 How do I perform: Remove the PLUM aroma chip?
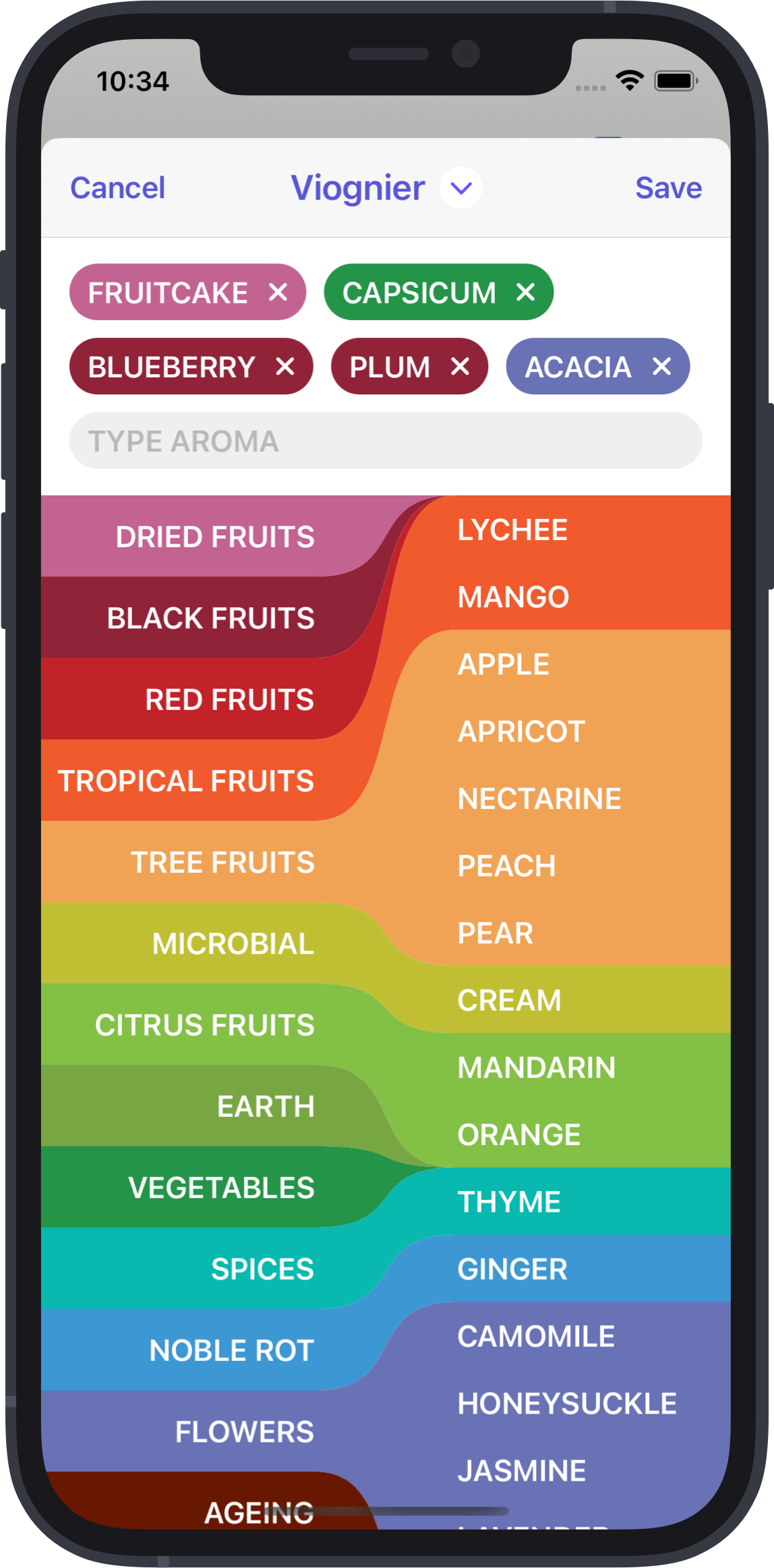point(460,367)
